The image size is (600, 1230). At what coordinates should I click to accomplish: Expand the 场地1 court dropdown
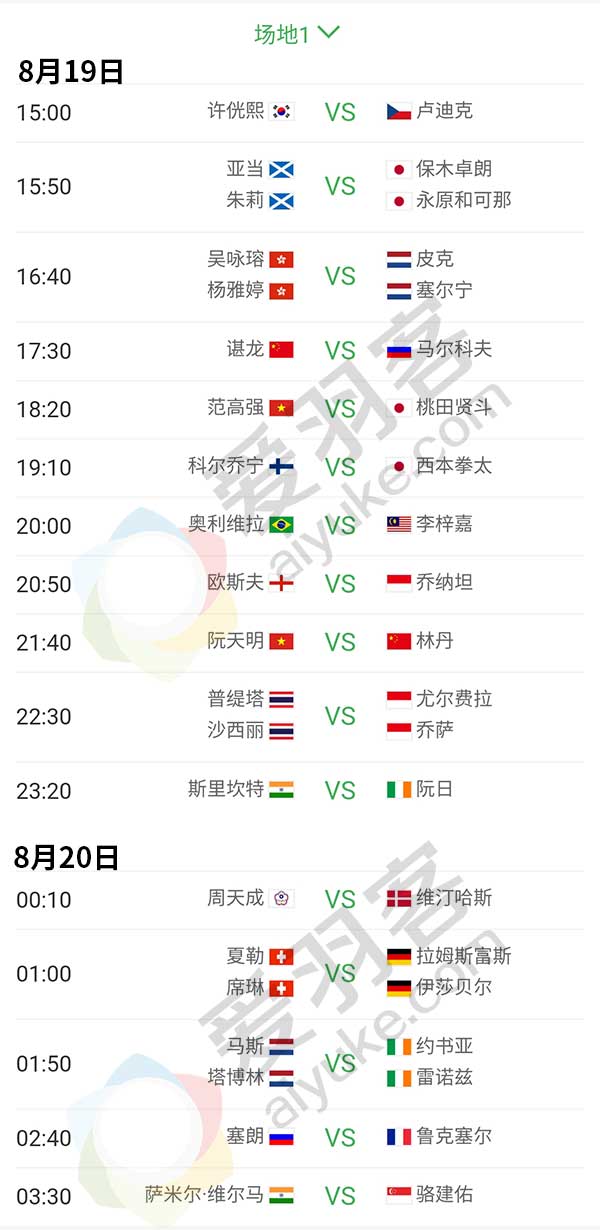pyautogui.click(x=298, y=33)
